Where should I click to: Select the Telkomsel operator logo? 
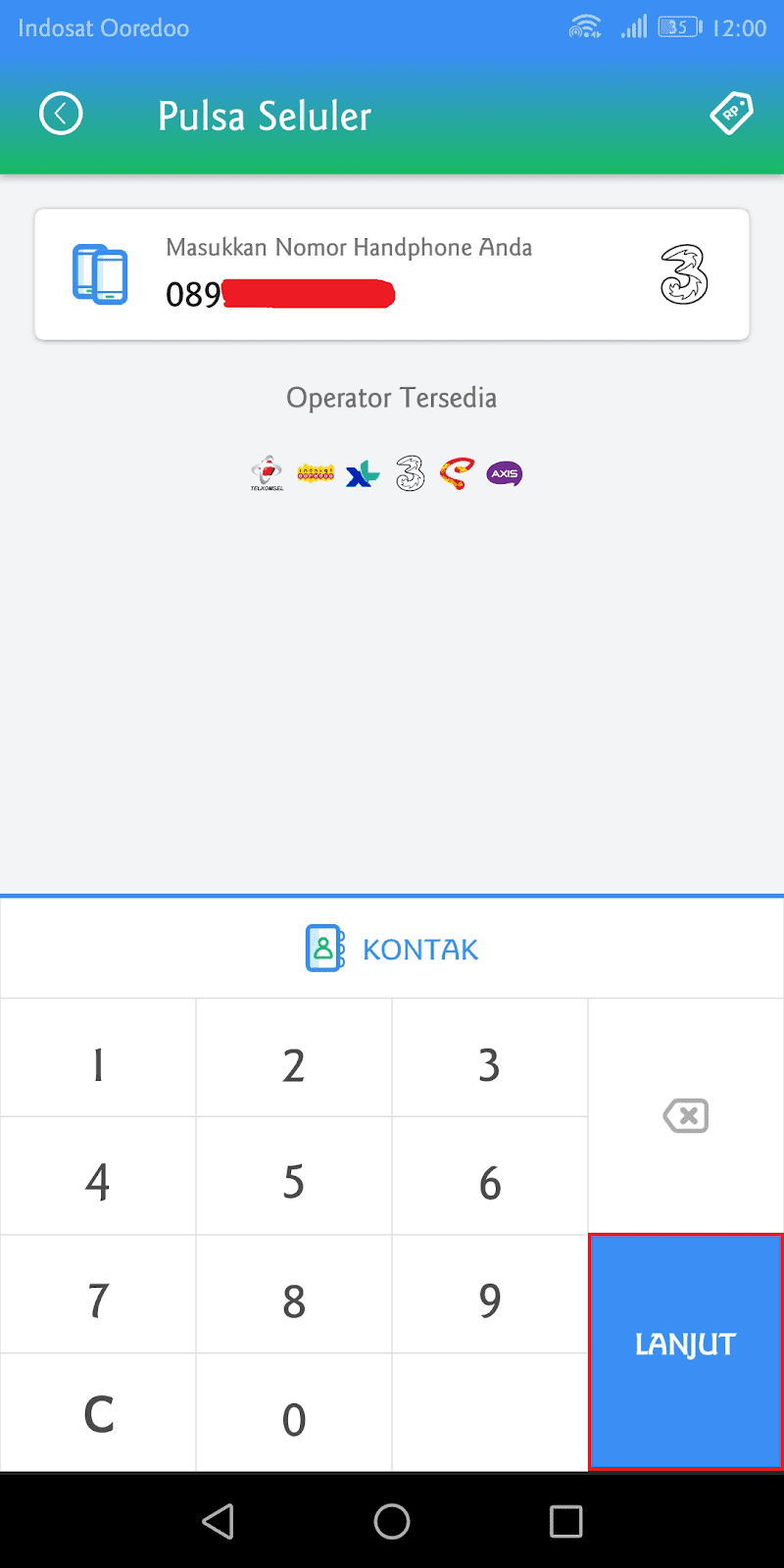[x=269, y=472]
